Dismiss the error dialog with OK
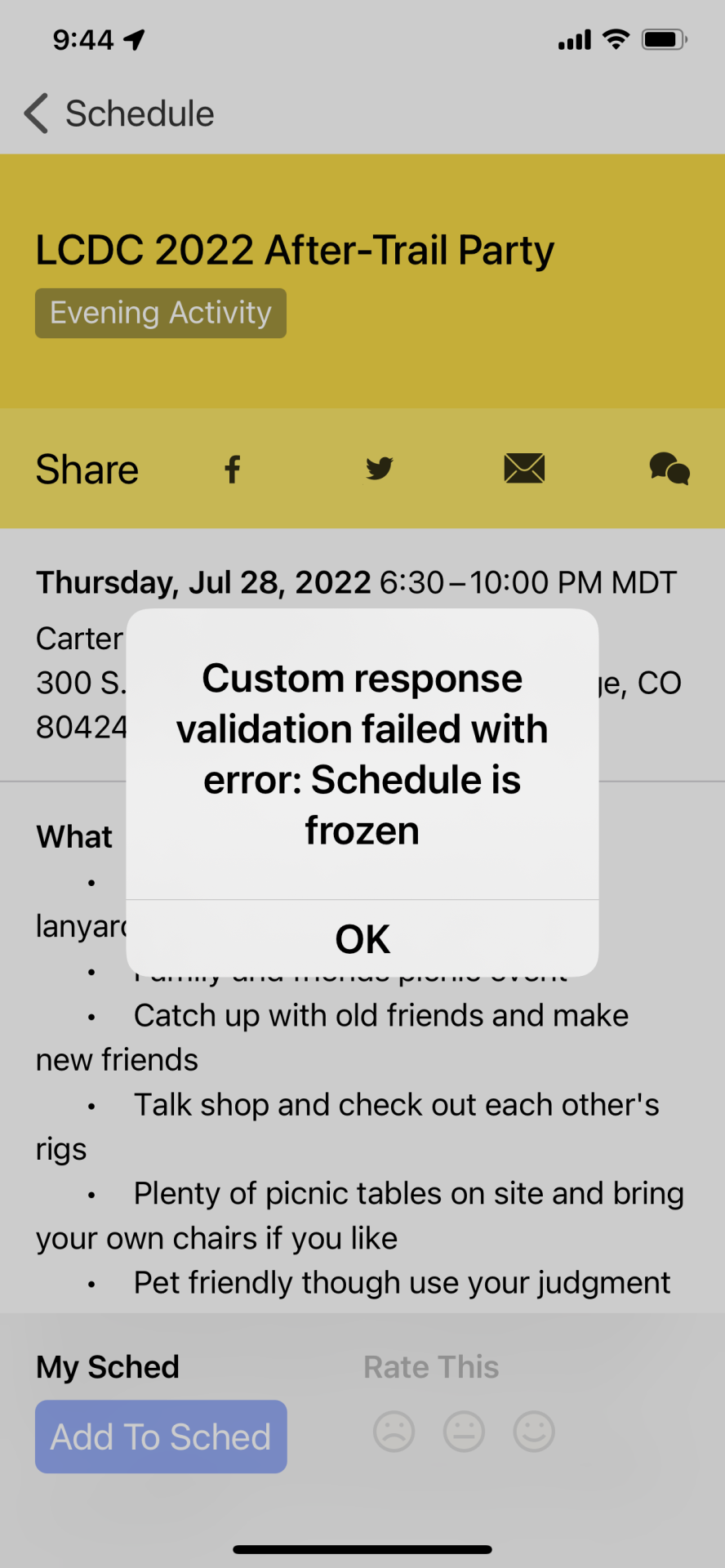Image resolution: width=725 pixels, height=1568 pixels. click(x=362, y=939)
